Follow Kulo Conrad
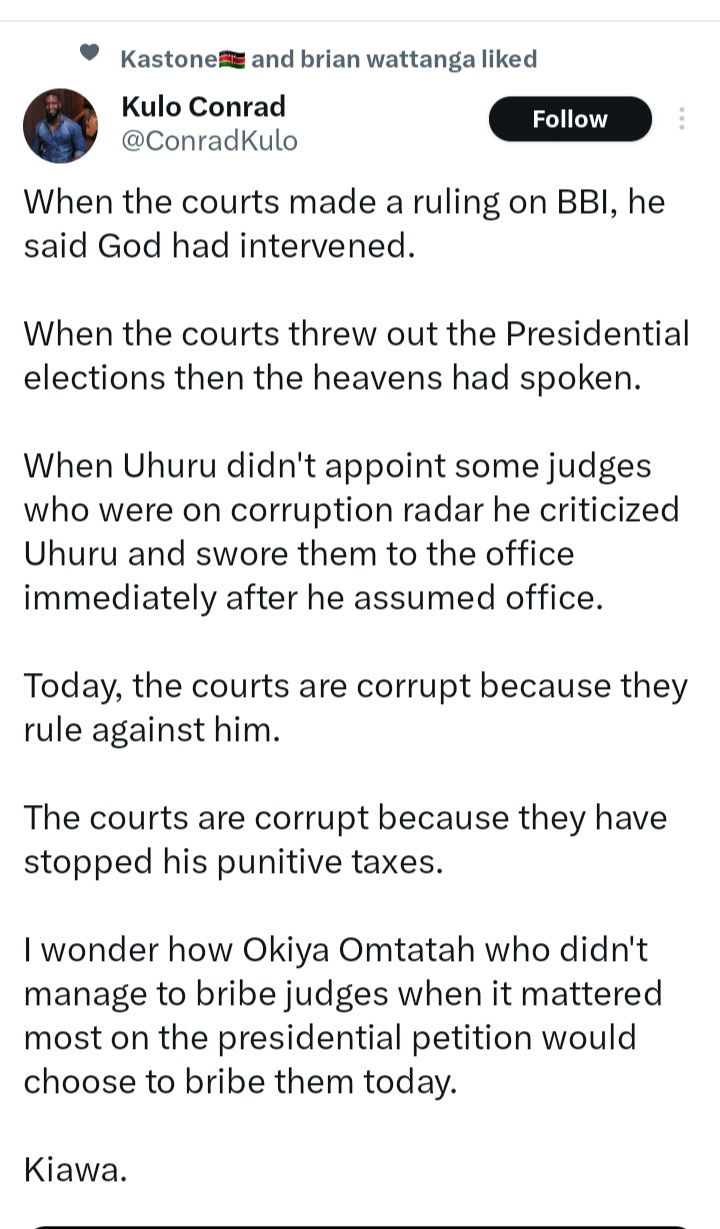 tap(570, 119)
